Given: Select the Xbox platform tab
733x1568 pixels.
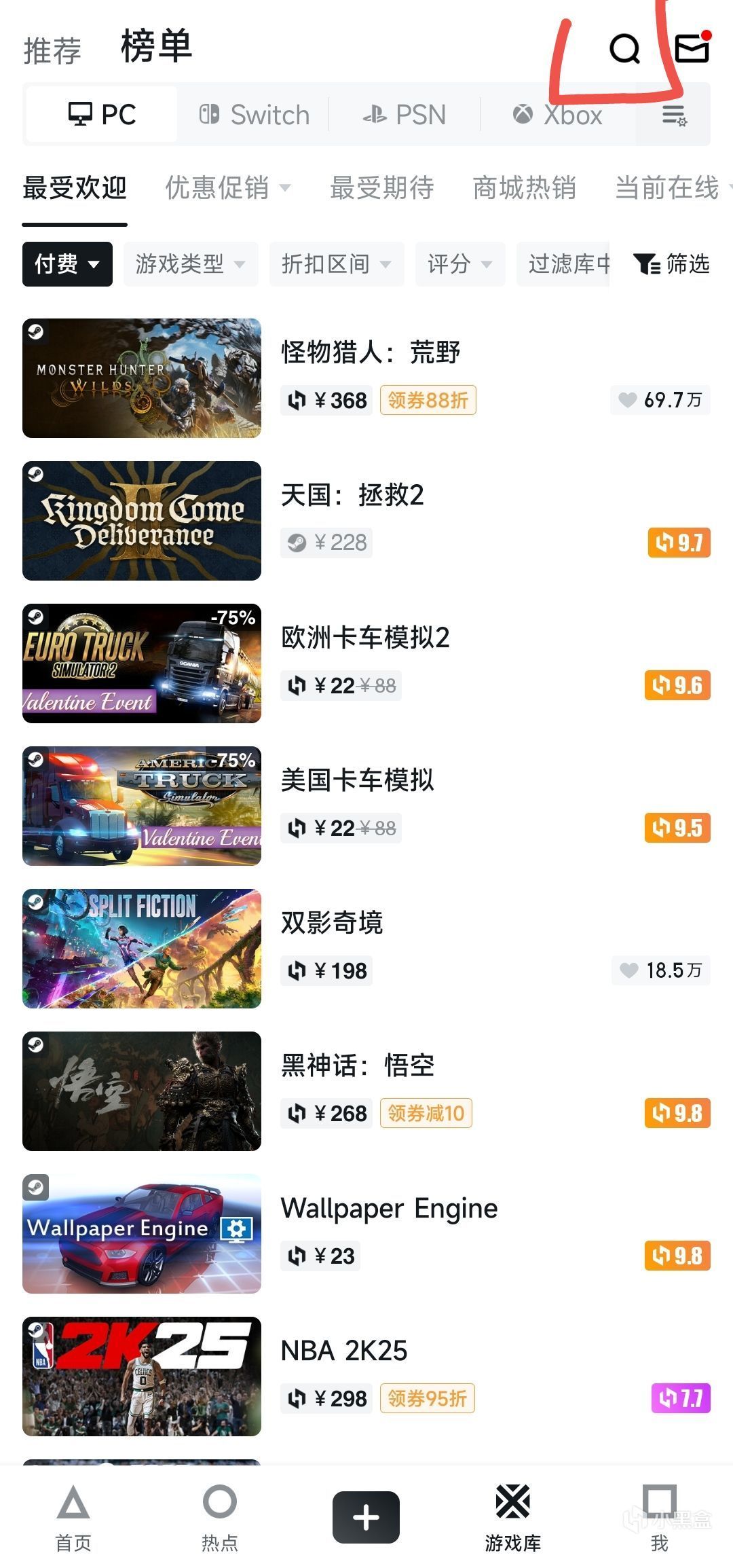Looking at the screenshot, I should (558, 115).
